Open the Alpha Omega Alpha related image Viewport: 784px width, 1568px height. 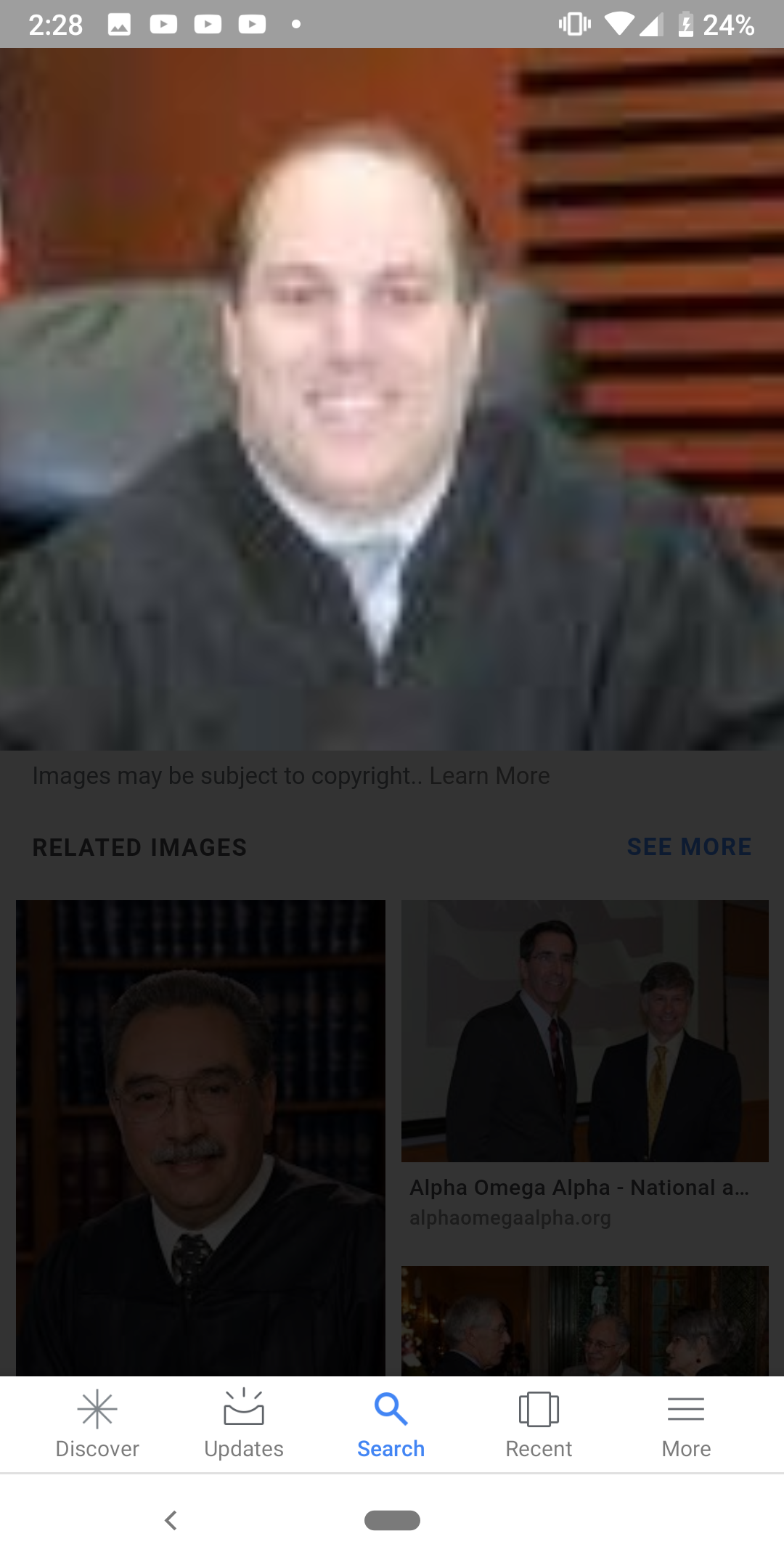tap(584, 1031)
